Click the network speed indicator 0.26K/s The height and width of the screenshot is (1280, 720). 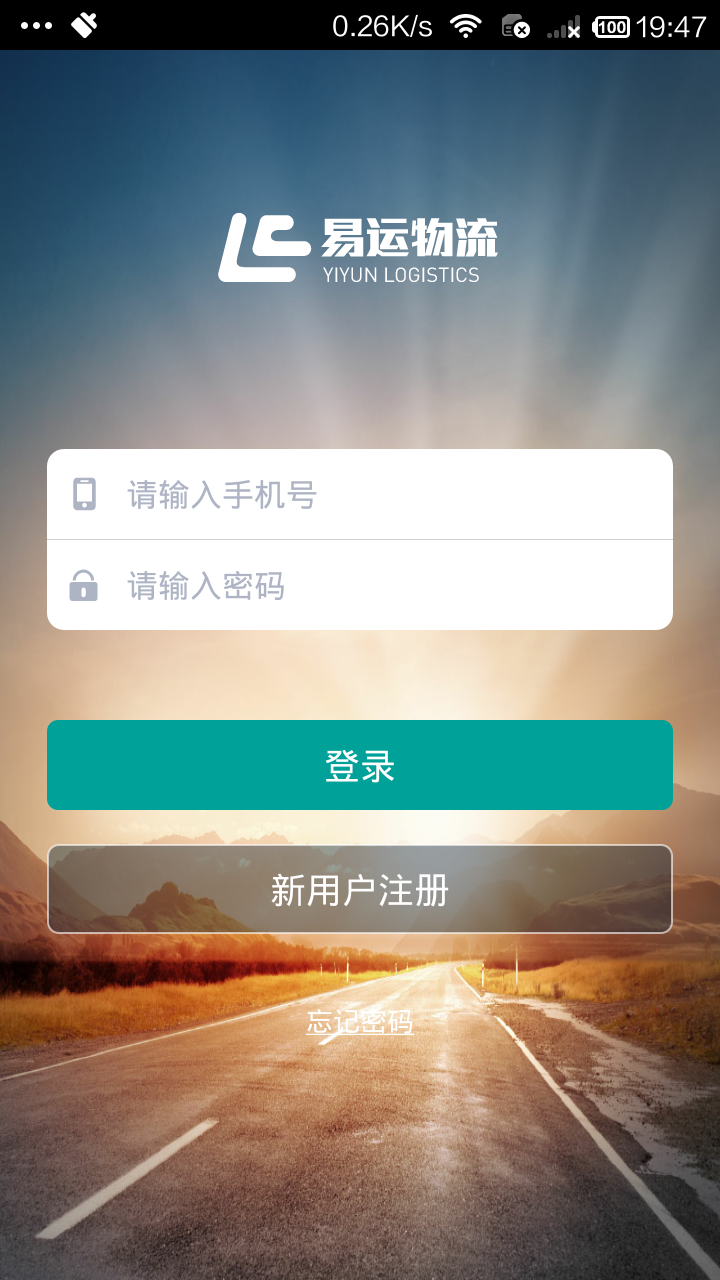(383, 25)
